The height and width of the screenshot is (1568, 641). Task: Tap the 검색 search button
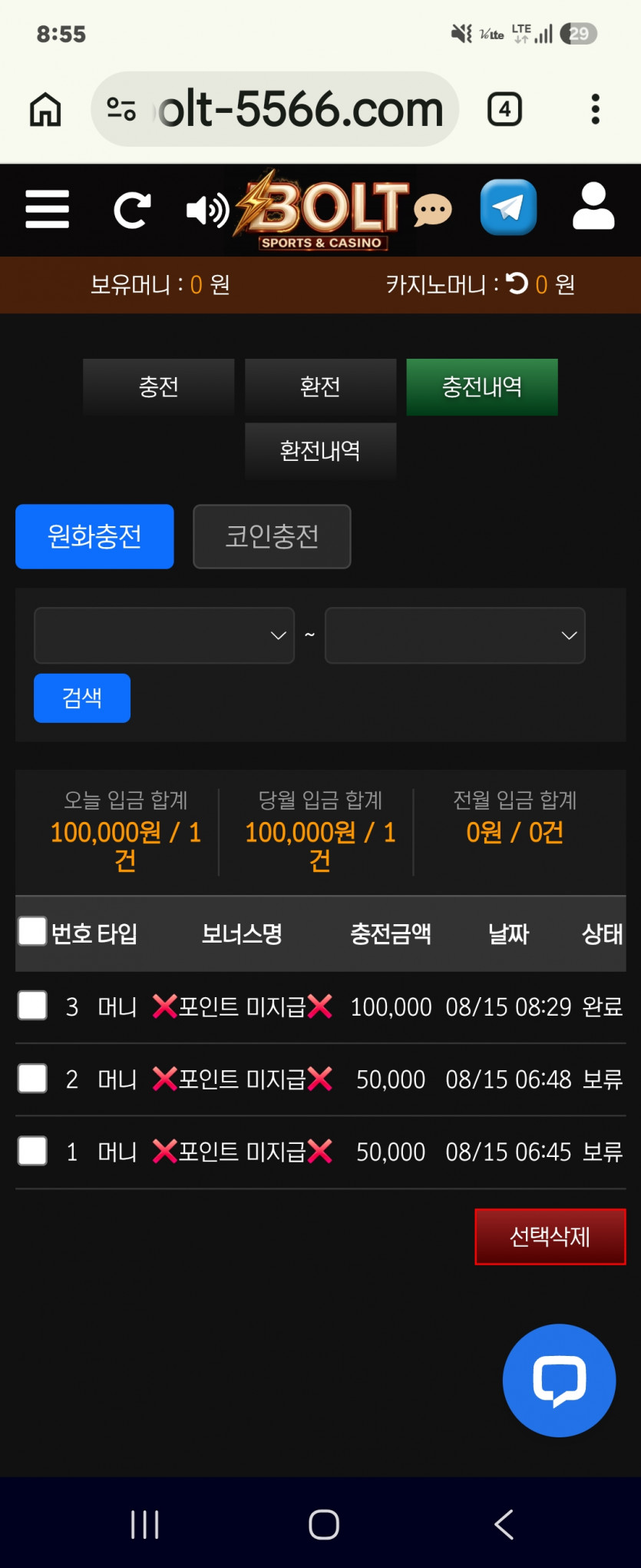[82, 698]
